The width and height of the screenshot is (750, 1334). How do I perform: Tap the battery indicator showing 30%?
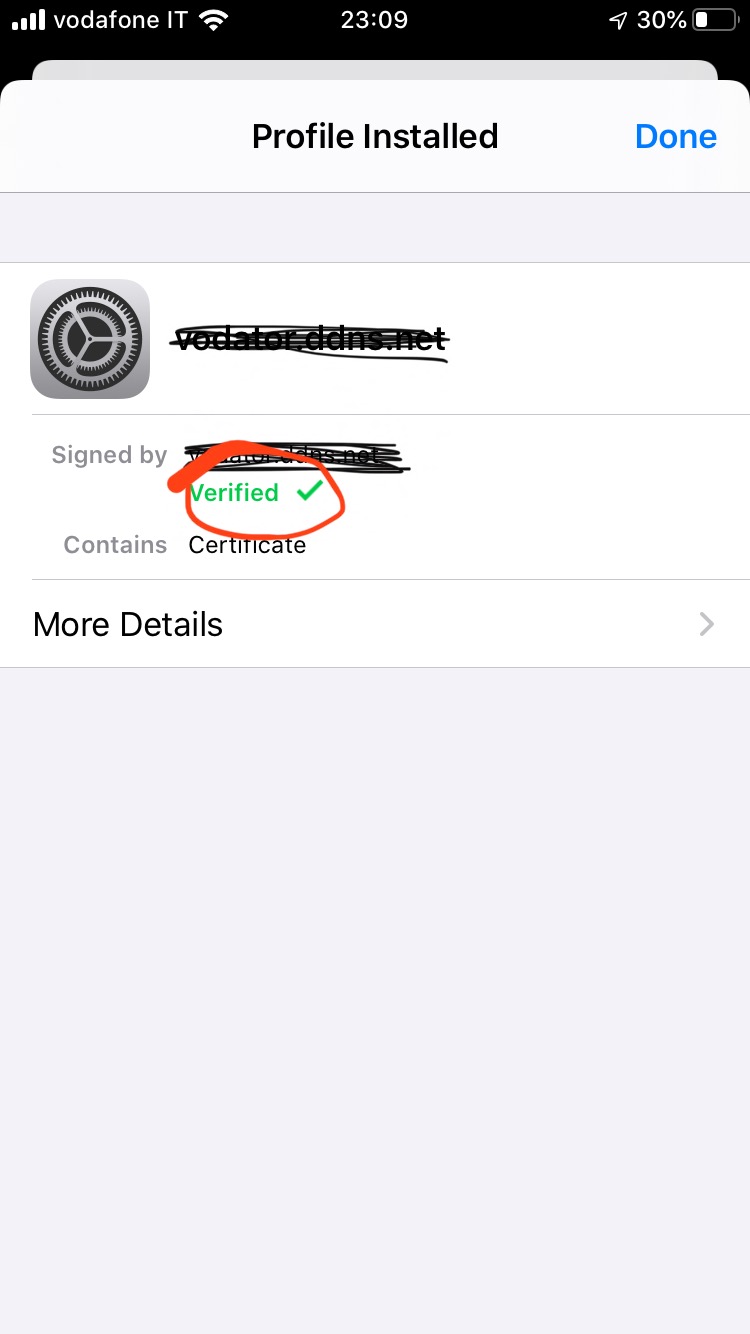(x=713, y=18)
